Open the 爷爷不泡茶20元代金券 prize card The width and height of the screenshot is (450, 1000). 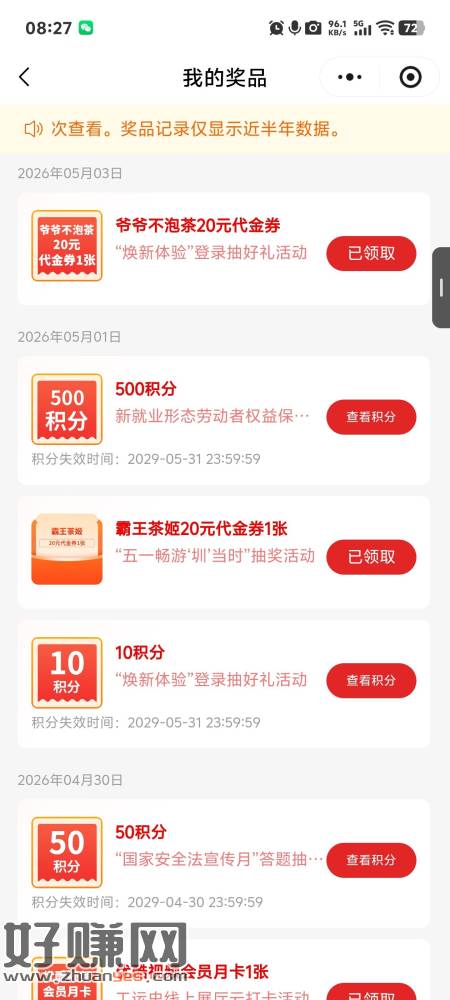[224, 249]
